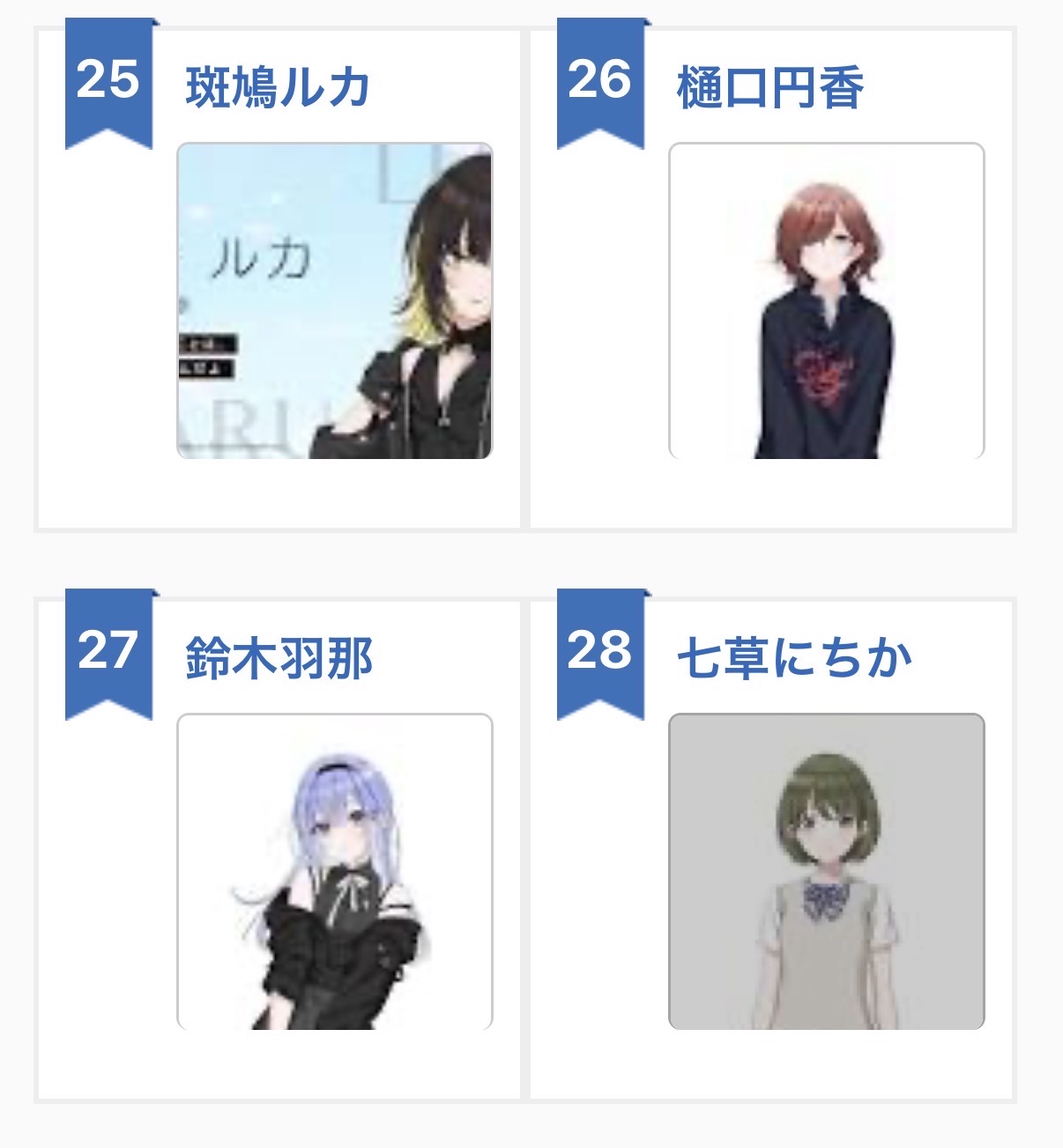Image resolution: width=1063 pixels, height=1148 pixels.
Task: Open the 斑鳩ルカ name link
Action: 277,87
